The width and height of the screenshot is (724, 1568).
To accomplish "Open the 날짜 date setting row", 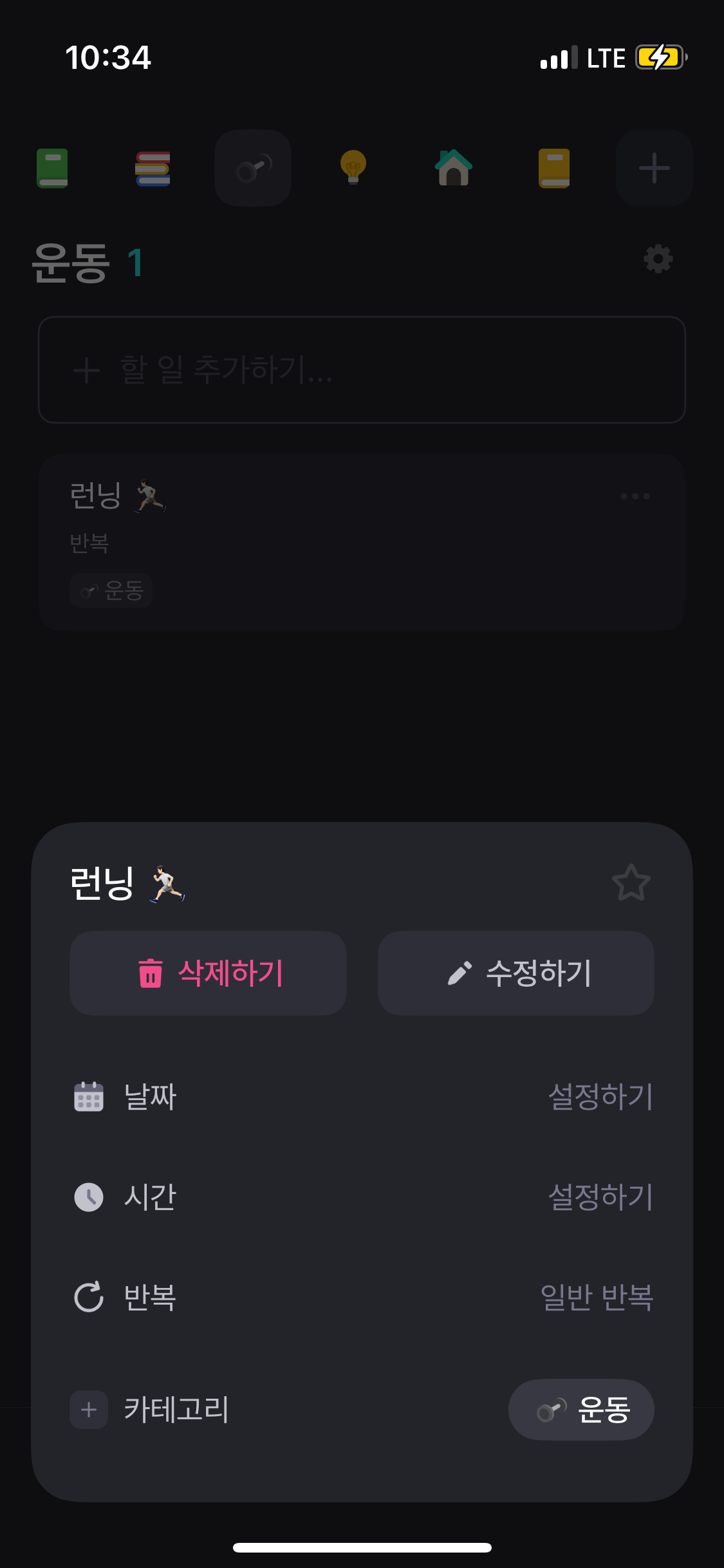I will click(362, 1097).
